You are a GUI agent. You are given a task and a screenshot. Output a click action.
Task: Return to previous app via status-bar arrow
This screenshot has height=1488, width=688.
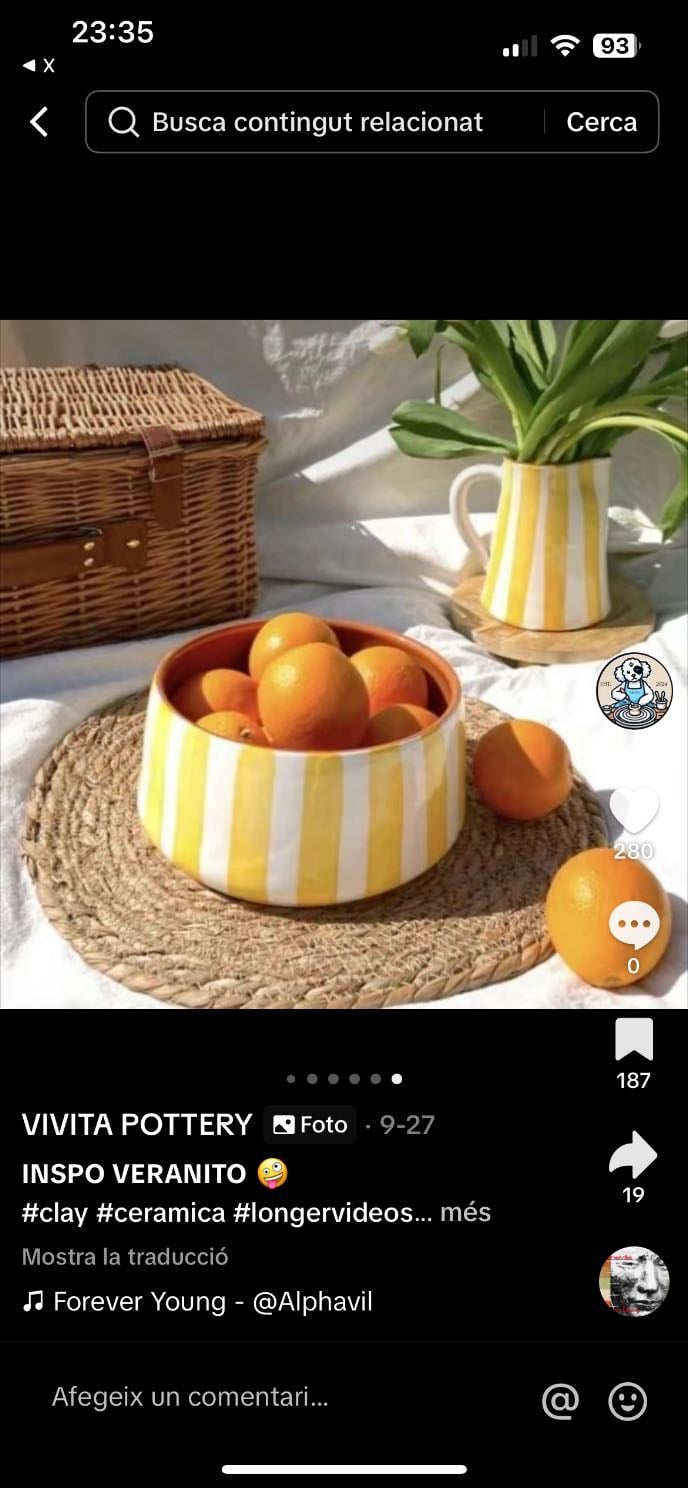click(38, 66)
